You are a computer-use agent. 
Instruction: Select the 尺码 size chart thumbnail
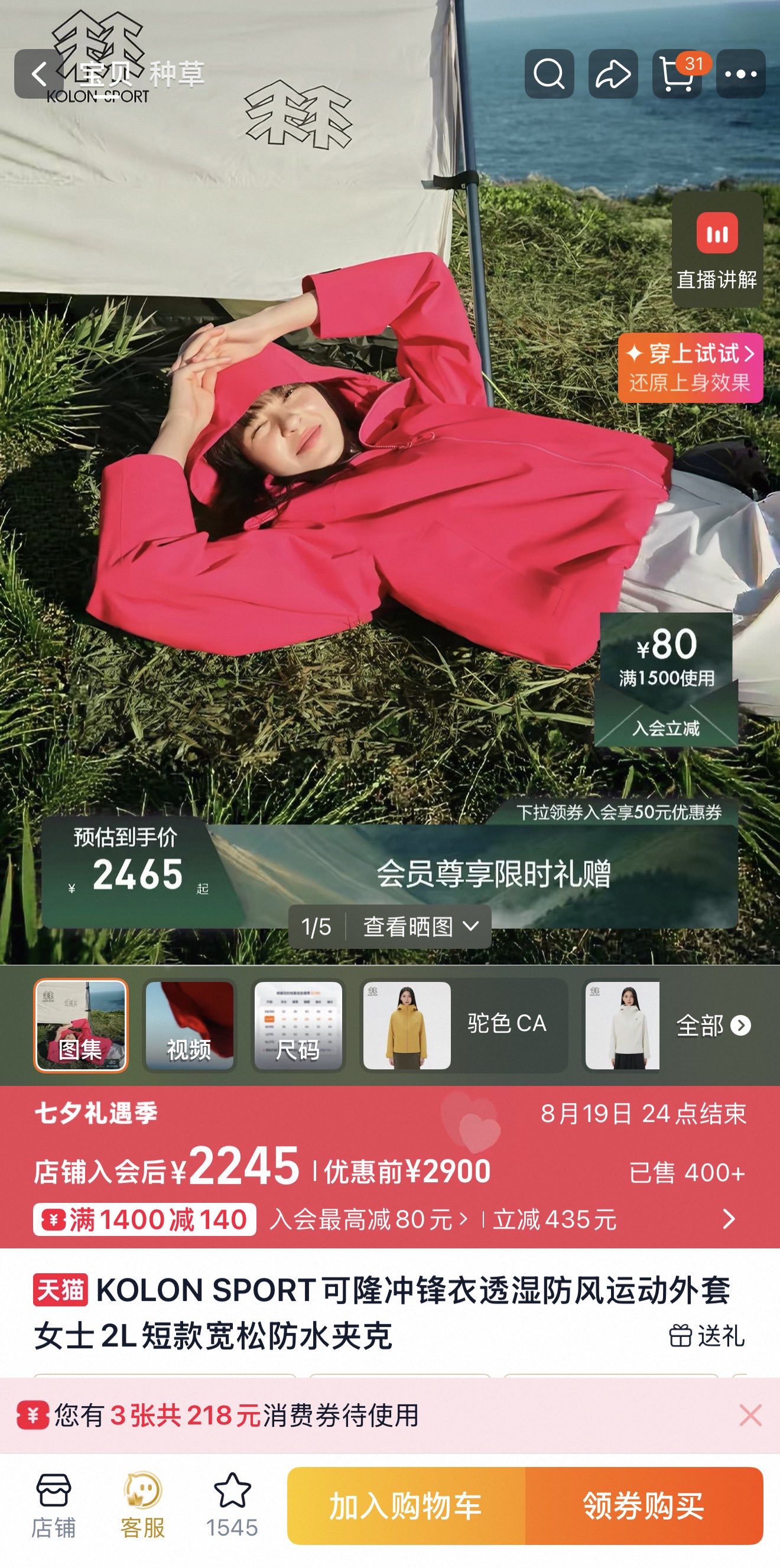pyautogui.click(x=298, y=1026)
